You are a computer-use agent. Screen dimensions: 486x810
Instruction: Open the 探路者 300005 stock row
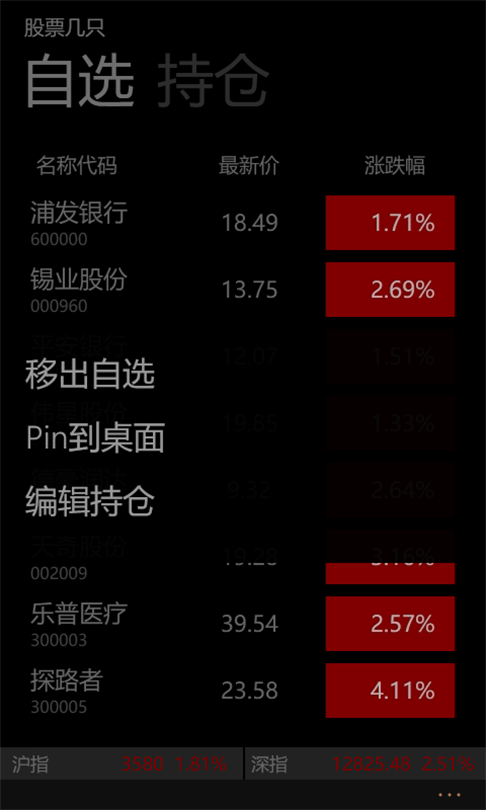pos(242,690)
